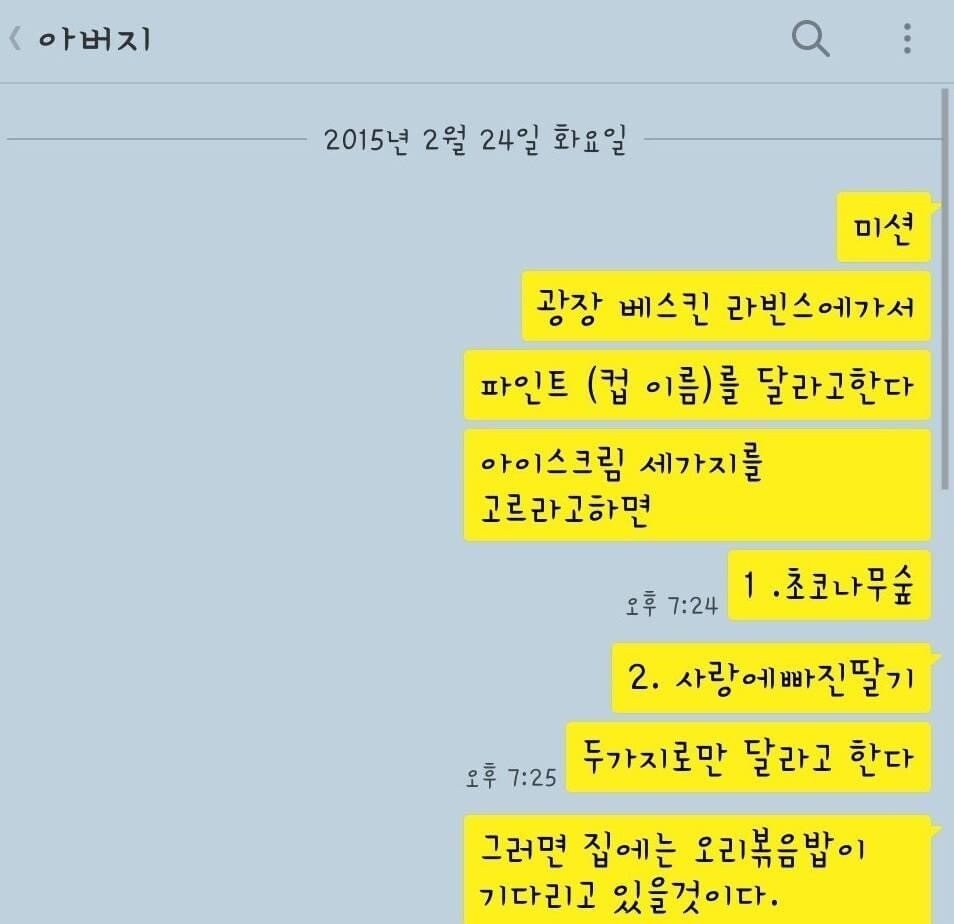Go back from the 아버지 chat
Image resolution: width=954 pixels, height=924 pixels.
tap(16, 39)
